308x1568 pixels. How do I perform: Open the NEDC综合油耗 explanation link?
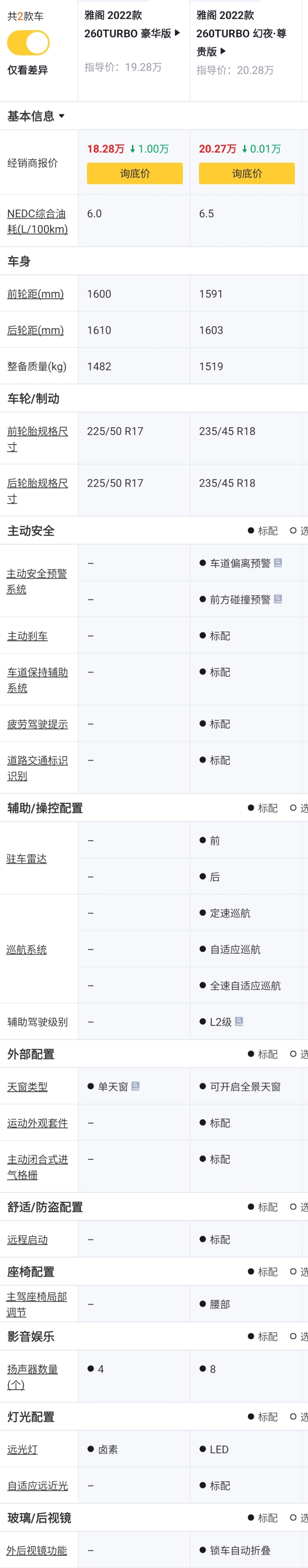[37, 221]
